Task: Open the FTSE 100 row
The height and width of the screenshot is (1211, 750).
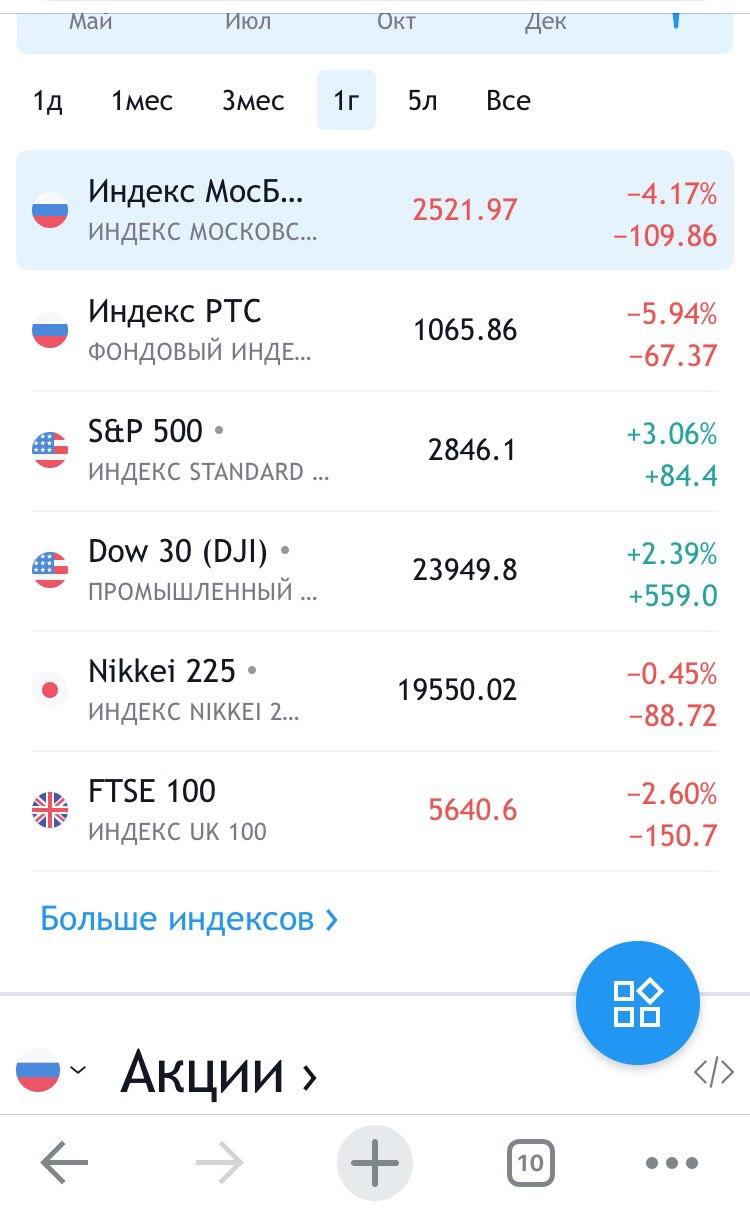Action: point(375,810)
